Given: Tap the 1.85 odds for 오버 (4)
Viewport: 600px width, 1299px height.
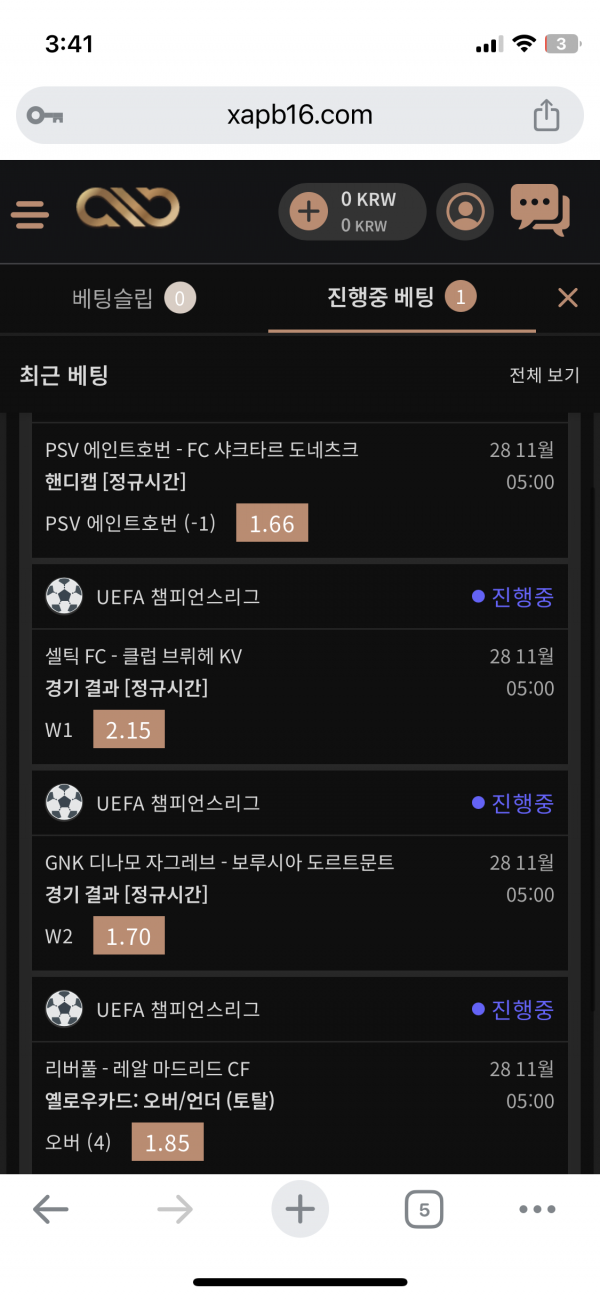Looking at the screenshot, I should click(x=167, y=1142).
